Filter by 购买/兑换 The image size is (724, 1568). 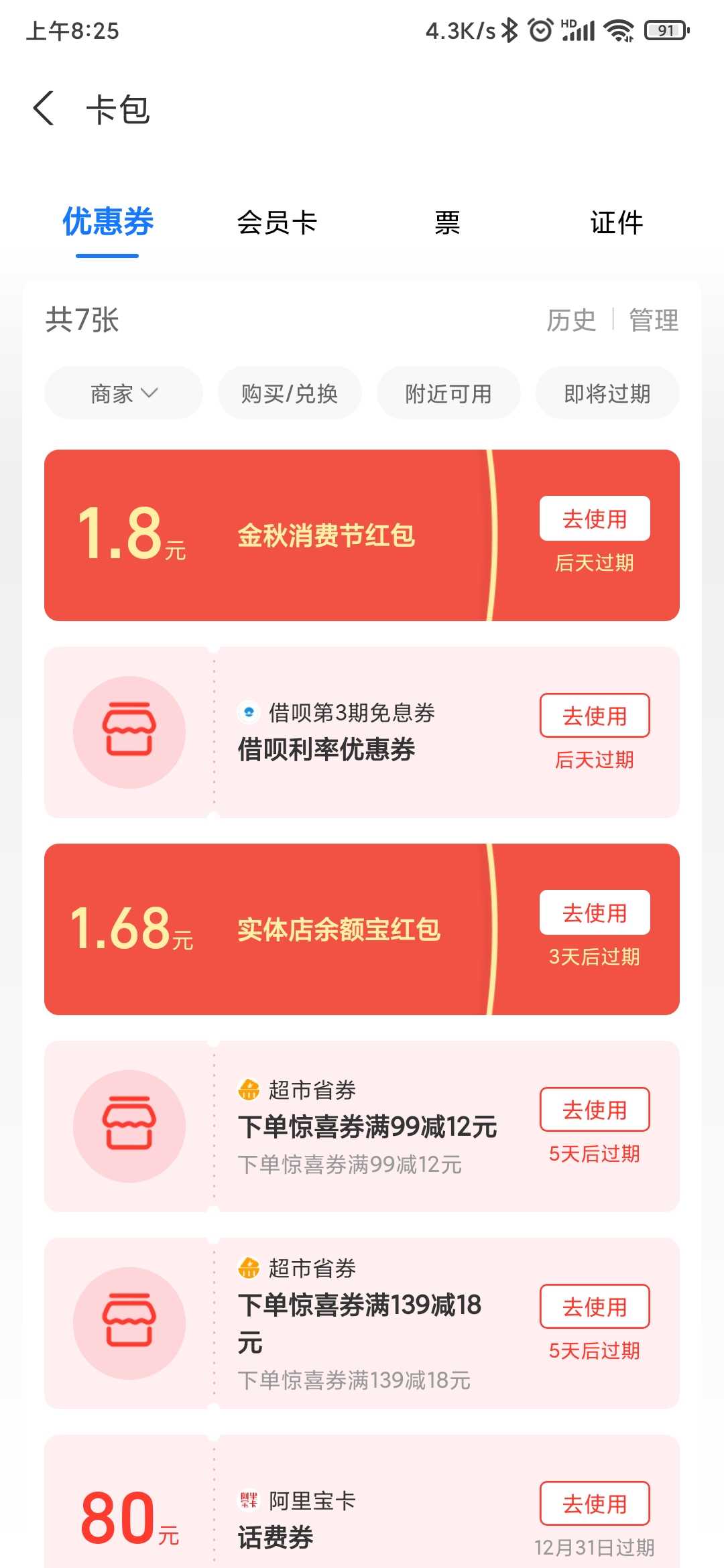[290, 393]
